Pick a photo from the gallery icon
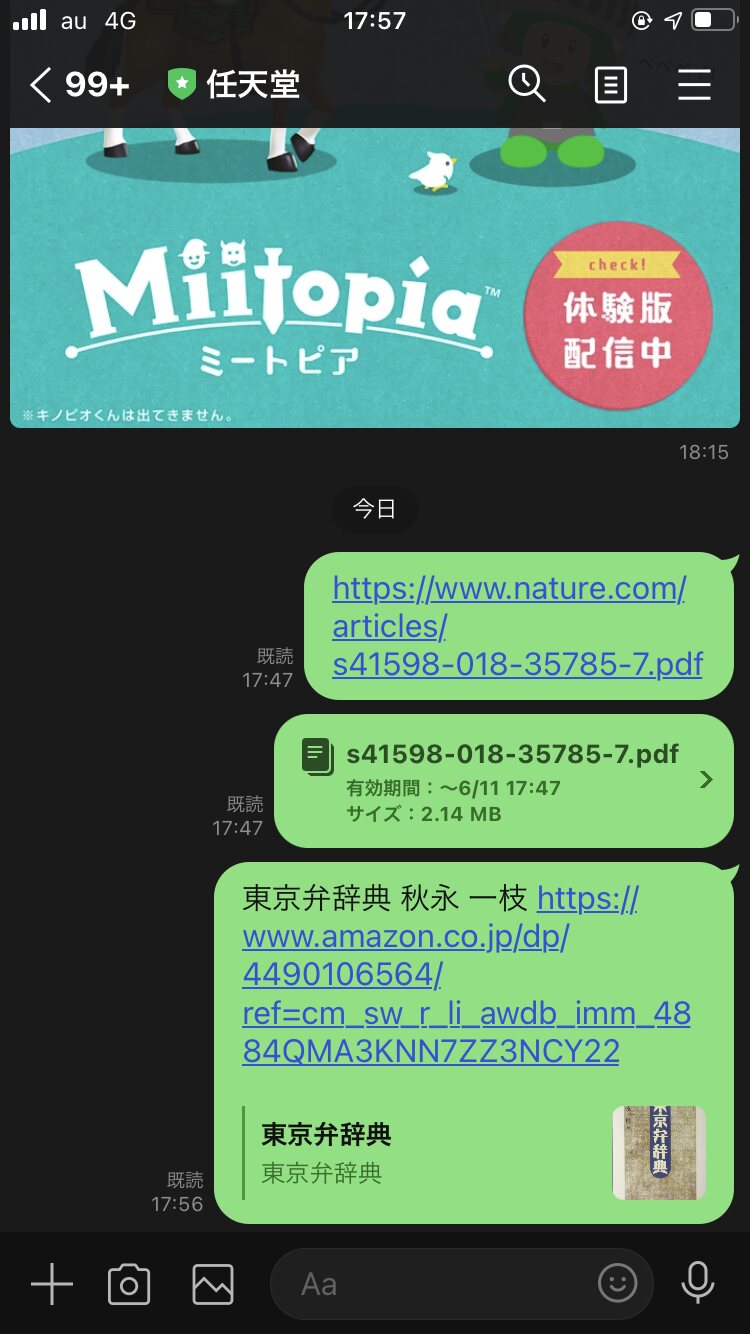This screenshot has height=1334, width=750. [213, 1284]
